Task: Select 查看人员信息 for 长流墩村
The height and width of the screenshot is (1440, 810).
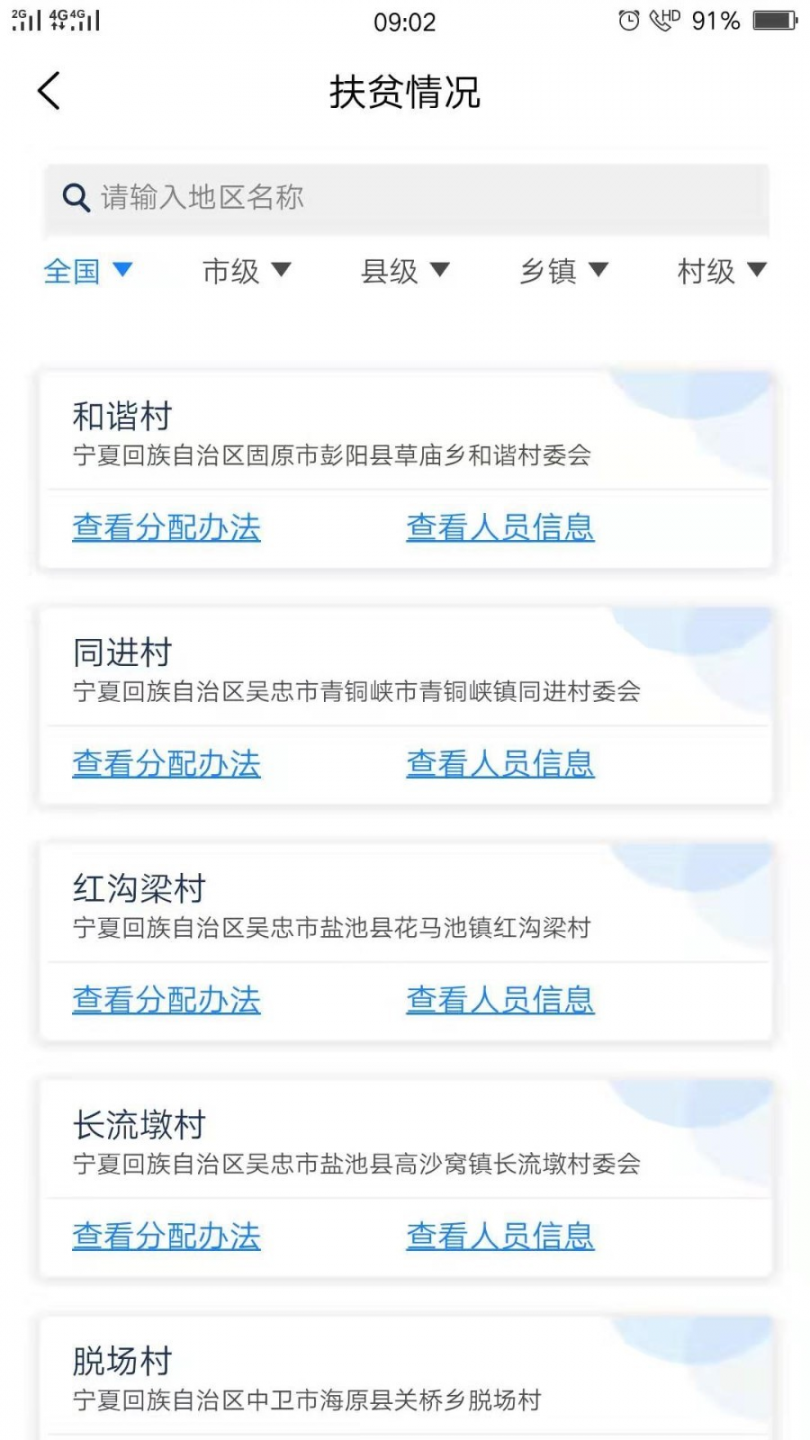Action: [500, 1235]
